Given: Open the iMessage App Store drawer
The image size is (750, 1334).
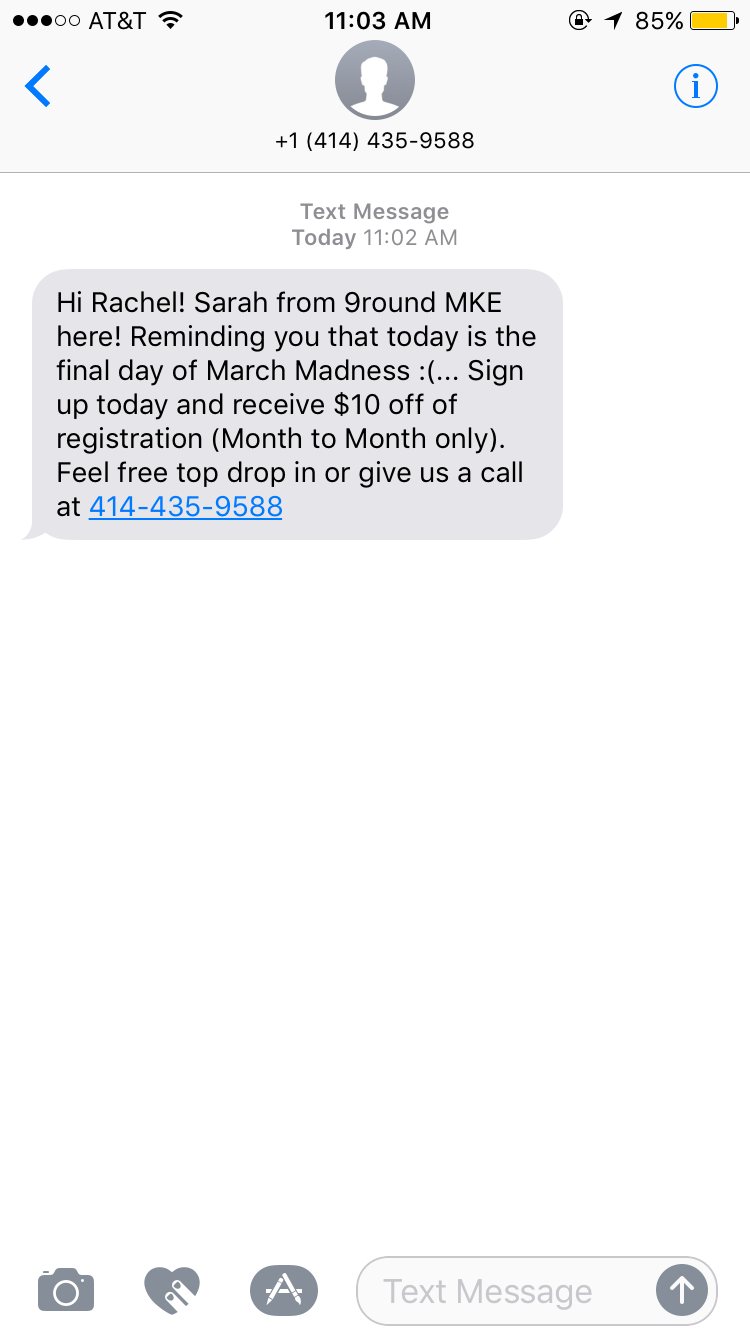Looking at the screenshot, I should pos(284,1290).
